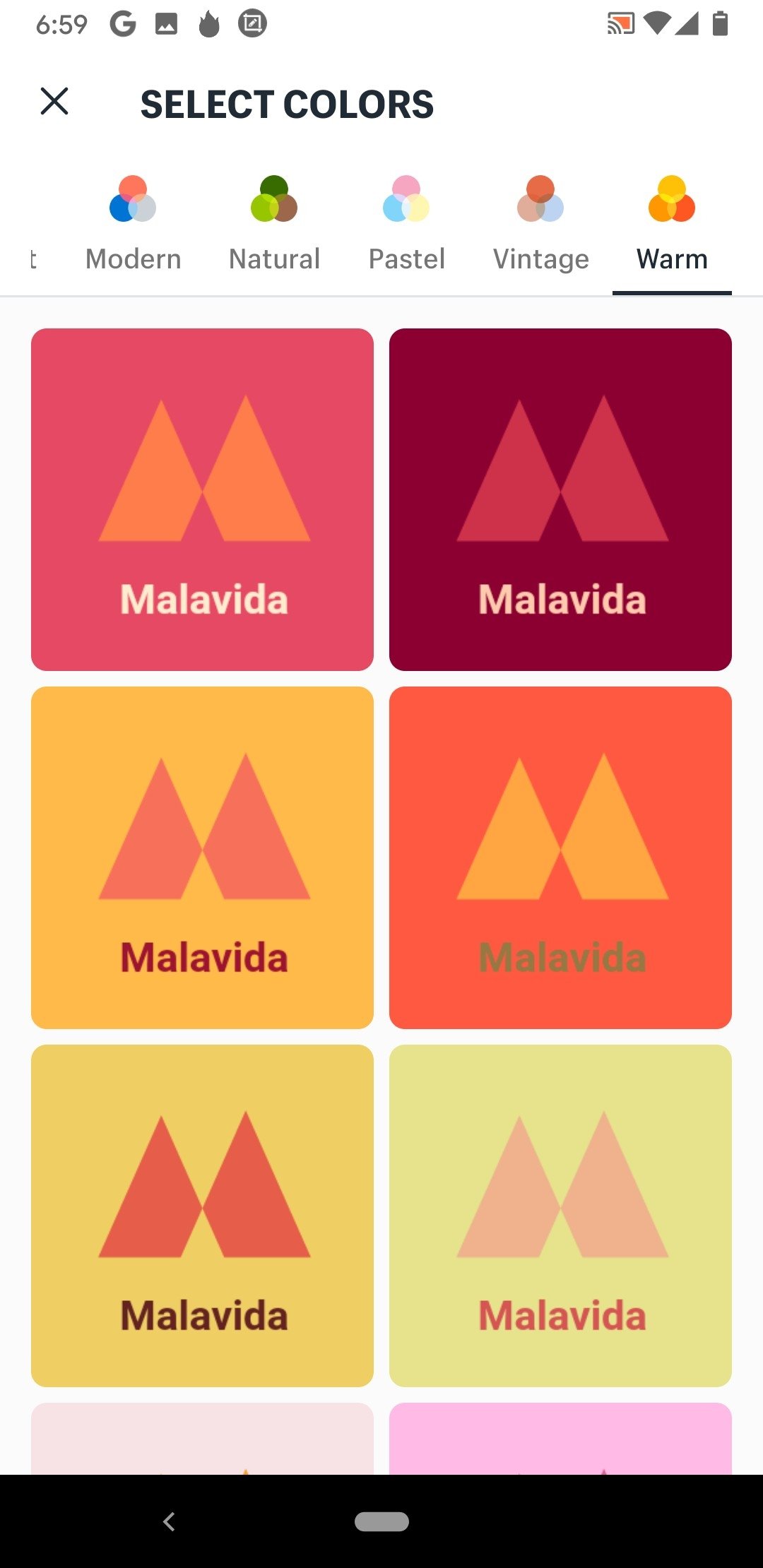Go back using the system back button
This screenshot has height=1568, width=763.
pos(169,1521)
